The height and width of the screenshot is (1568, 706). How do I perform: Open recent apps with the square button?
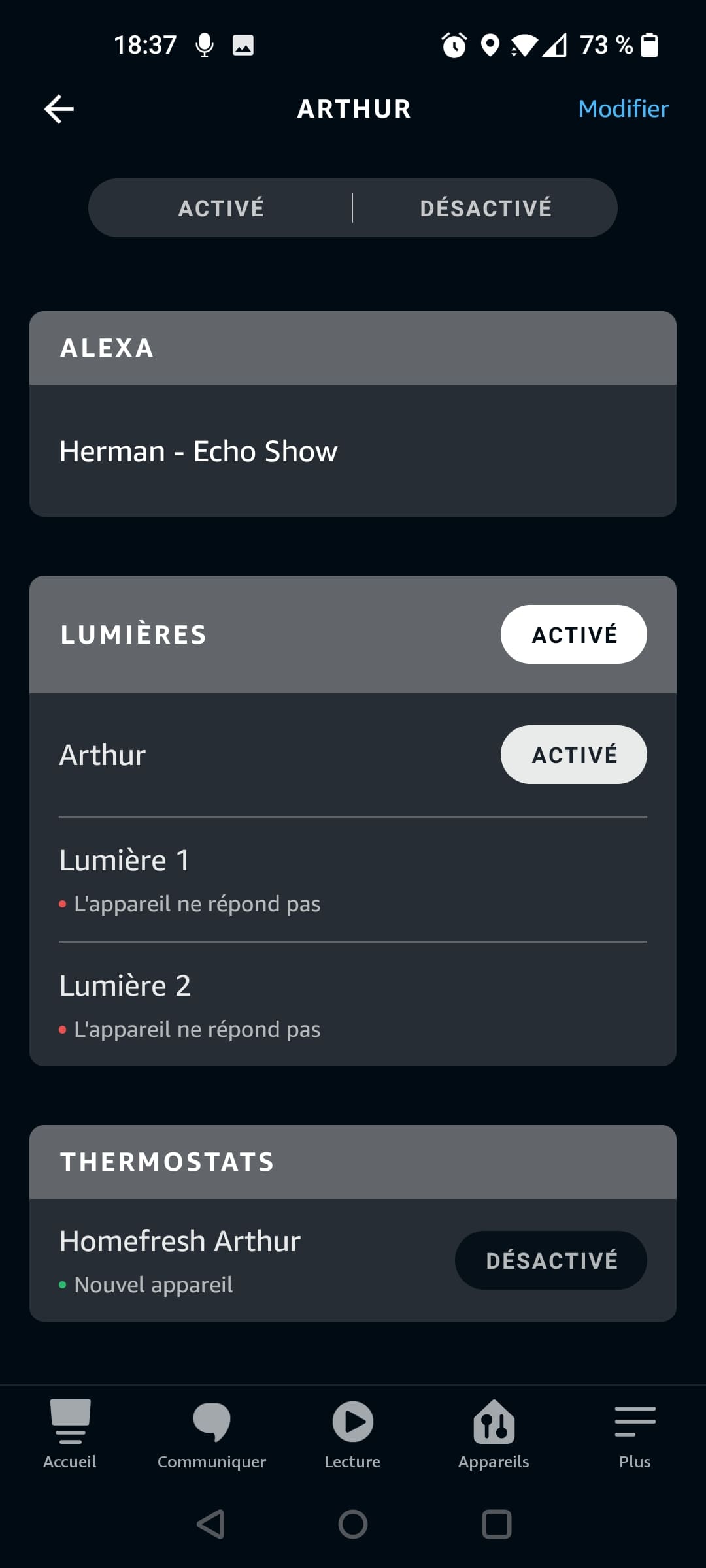pyautogui.click(x=497, y=1524)
